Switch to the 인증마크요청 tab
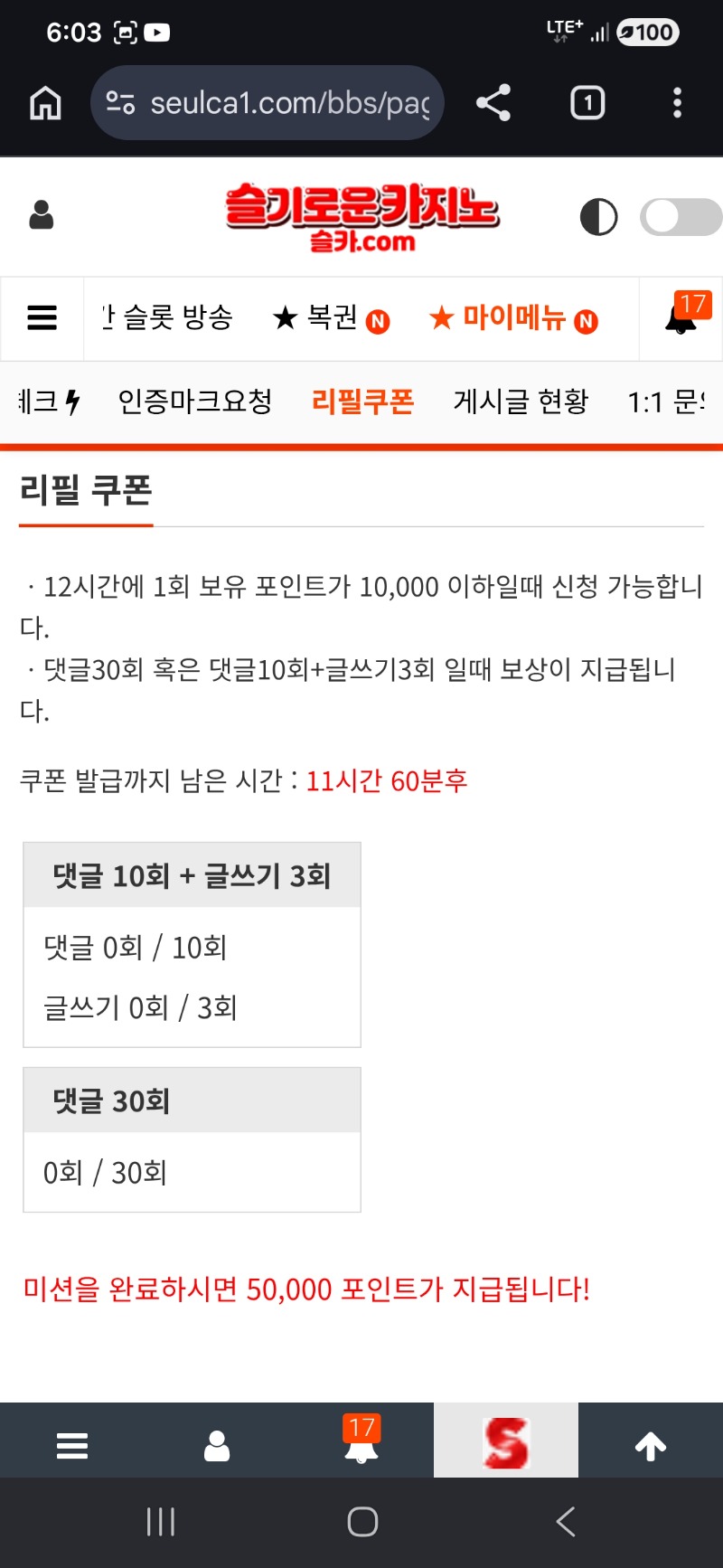Image resolution: width=723 pixels, height=1568 pixels. pos(195,401)
